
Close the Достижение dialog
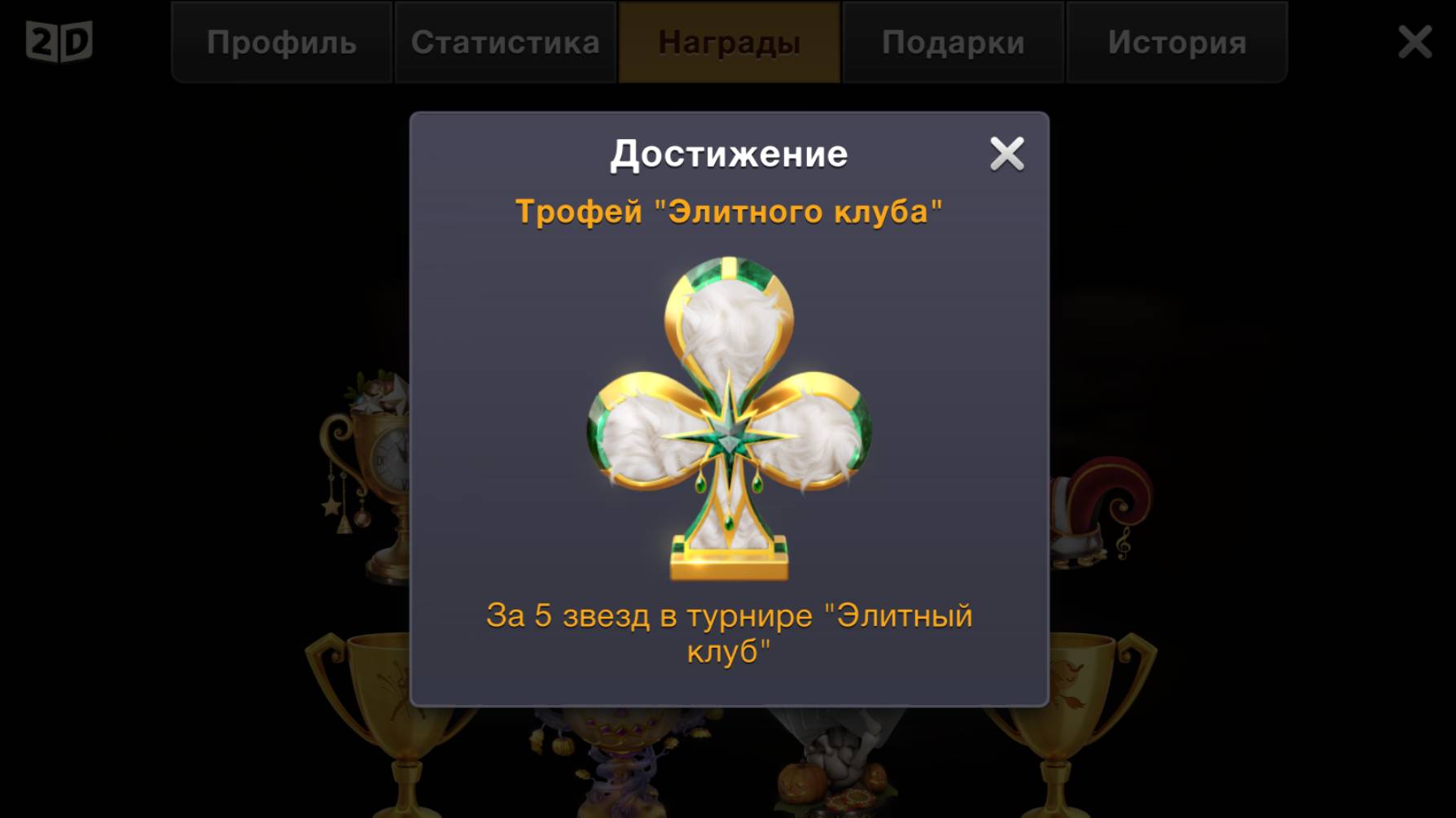pyautogui.click(x=1006, y=153)
